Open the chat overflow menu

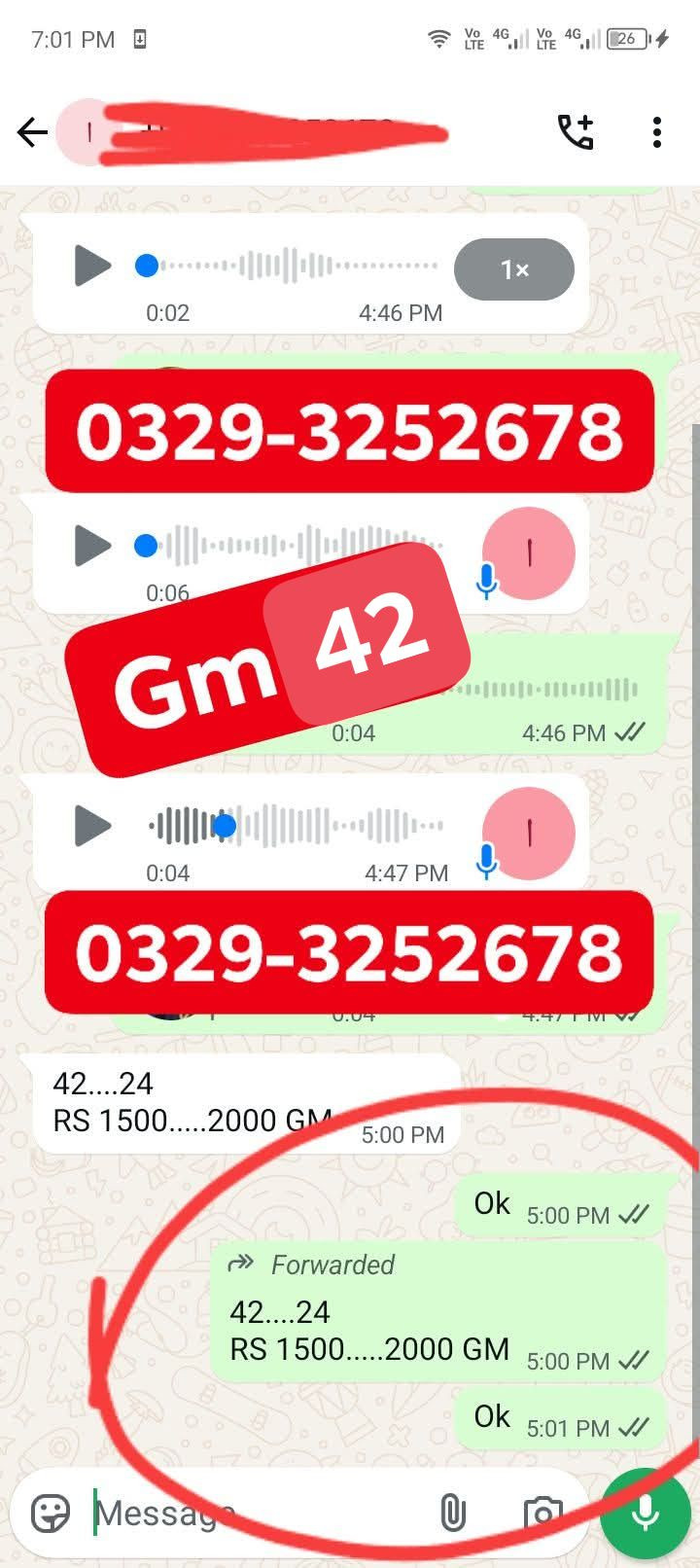click(x=657, y=132)
